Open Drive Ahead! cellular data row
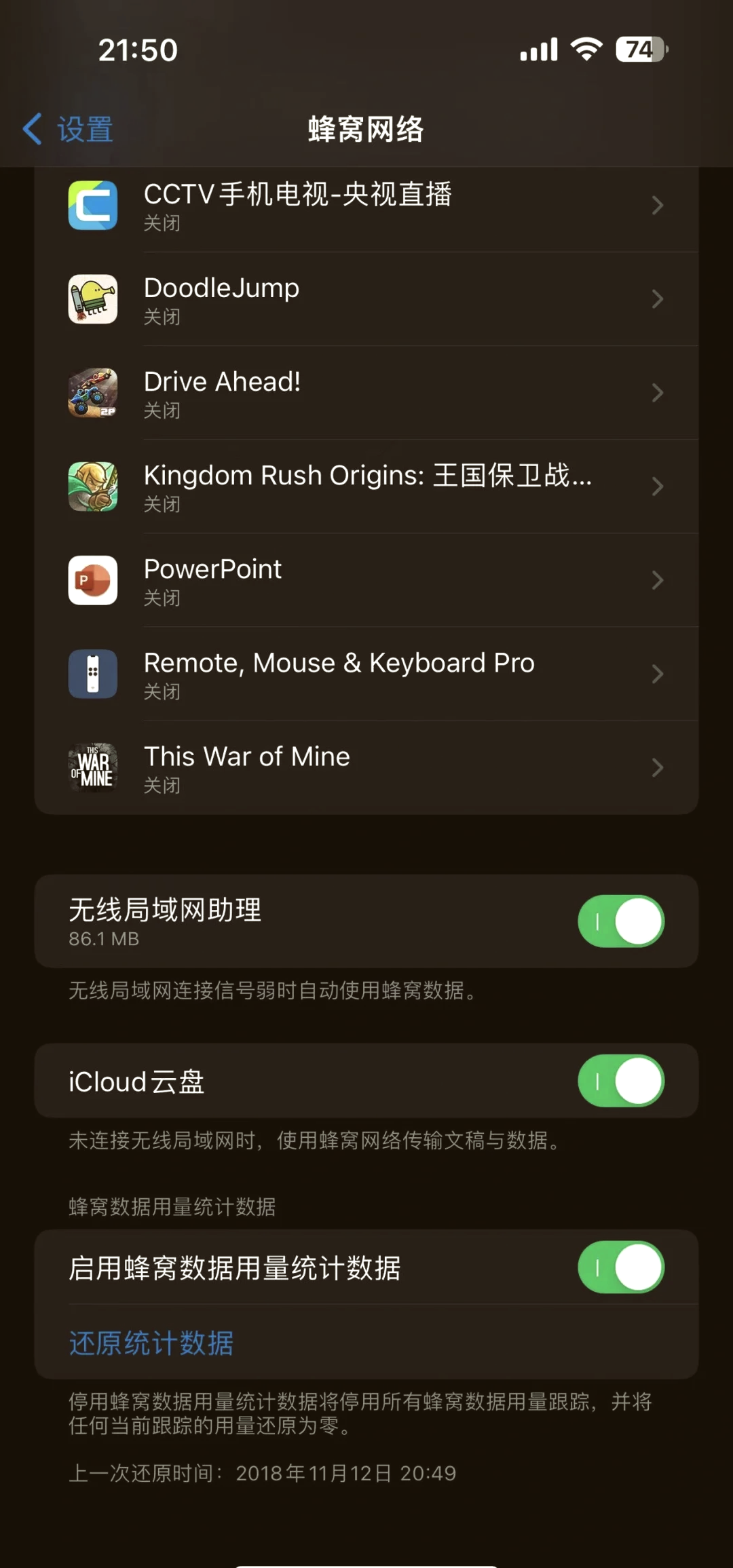This screenshot has height=1568, width=733. click(366, 392)
